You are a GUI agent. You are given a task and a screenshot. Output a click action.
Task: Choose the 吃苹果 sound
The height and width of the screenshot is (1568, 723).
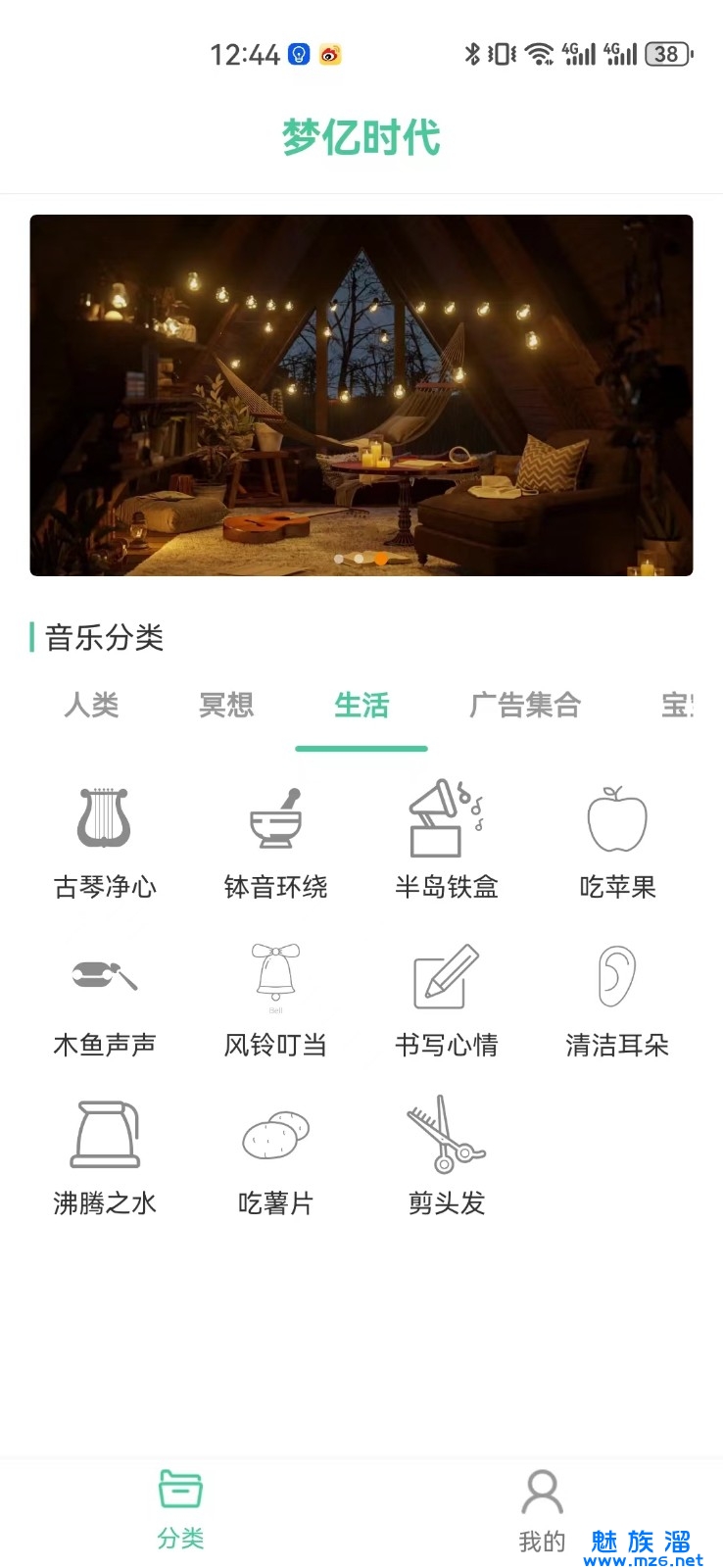(617, 841)
